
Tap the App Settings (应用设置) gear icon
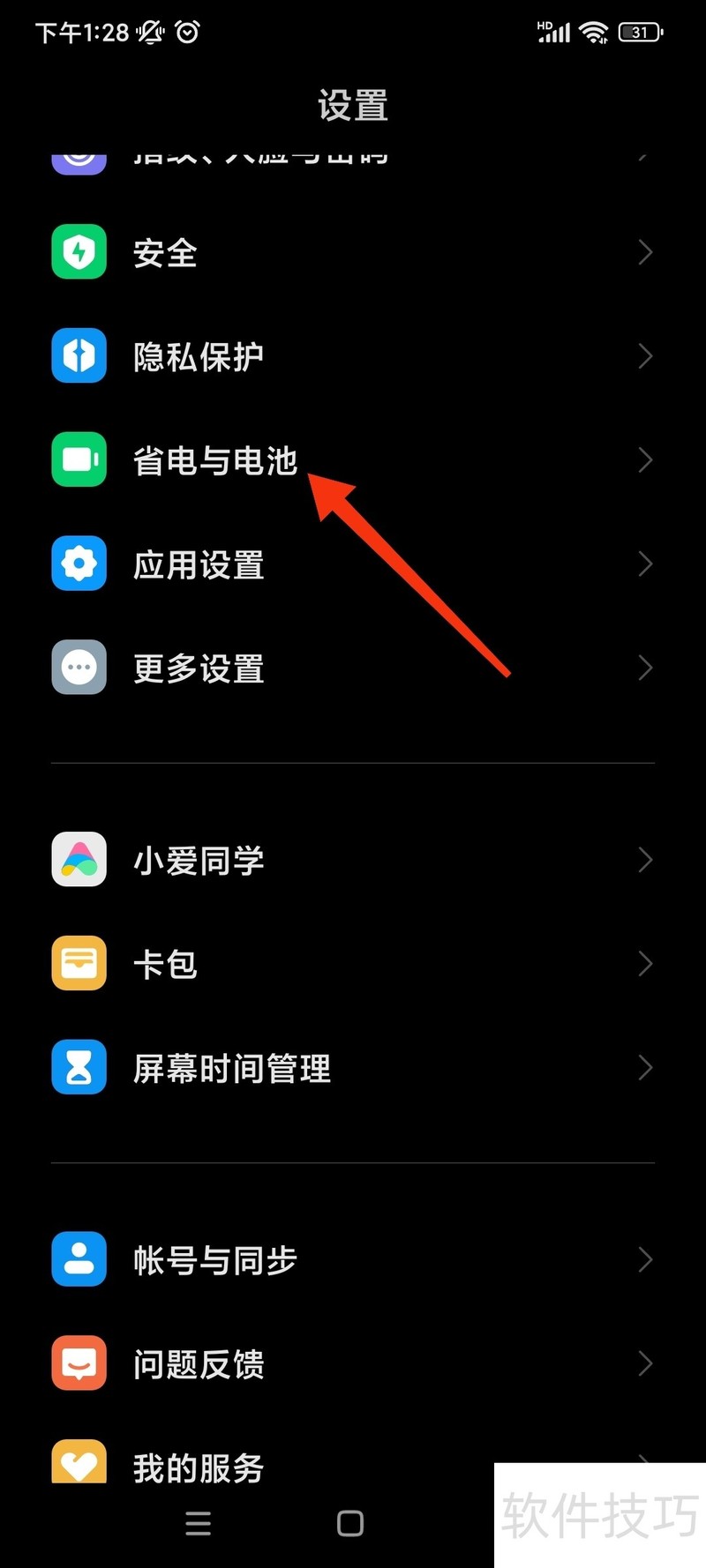[x=79, y=564]
